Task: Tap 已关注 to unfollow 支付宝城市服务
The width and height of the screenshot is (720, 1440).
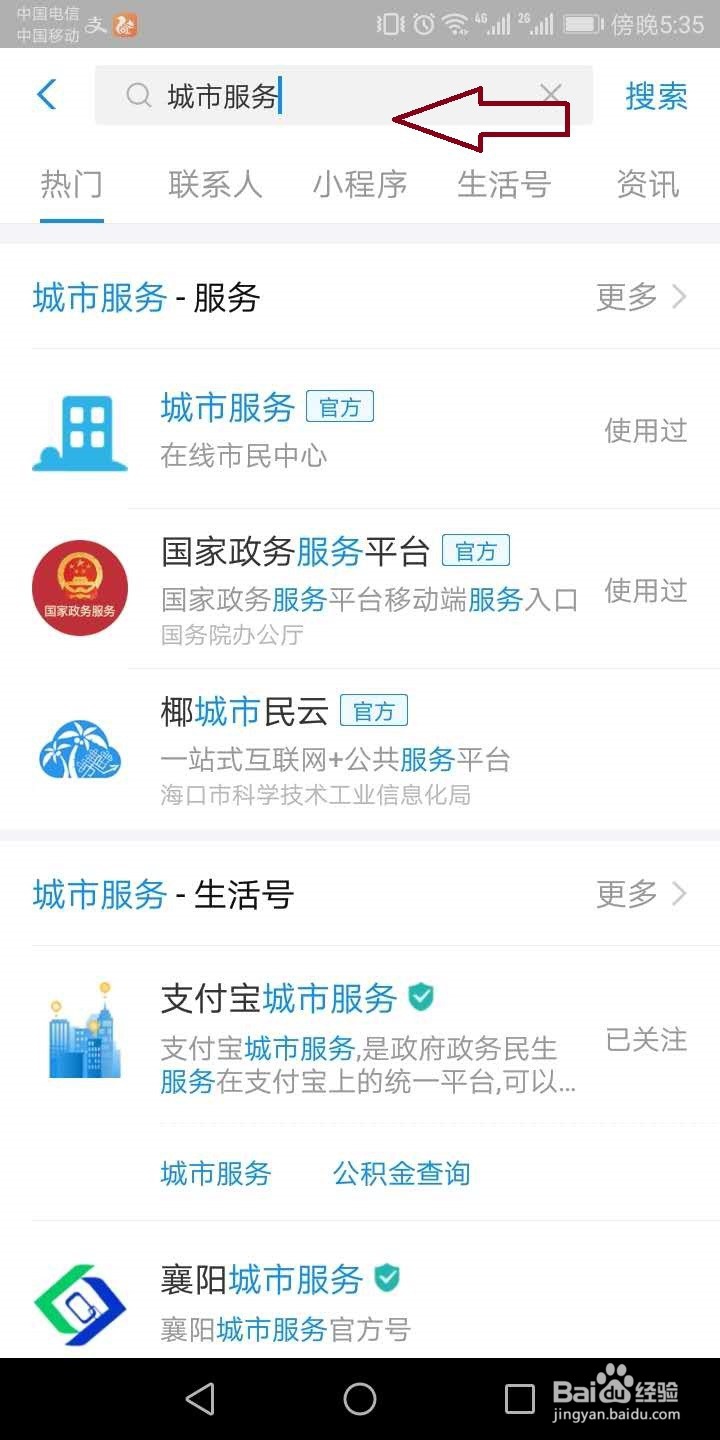Action: pos(645,1040)
